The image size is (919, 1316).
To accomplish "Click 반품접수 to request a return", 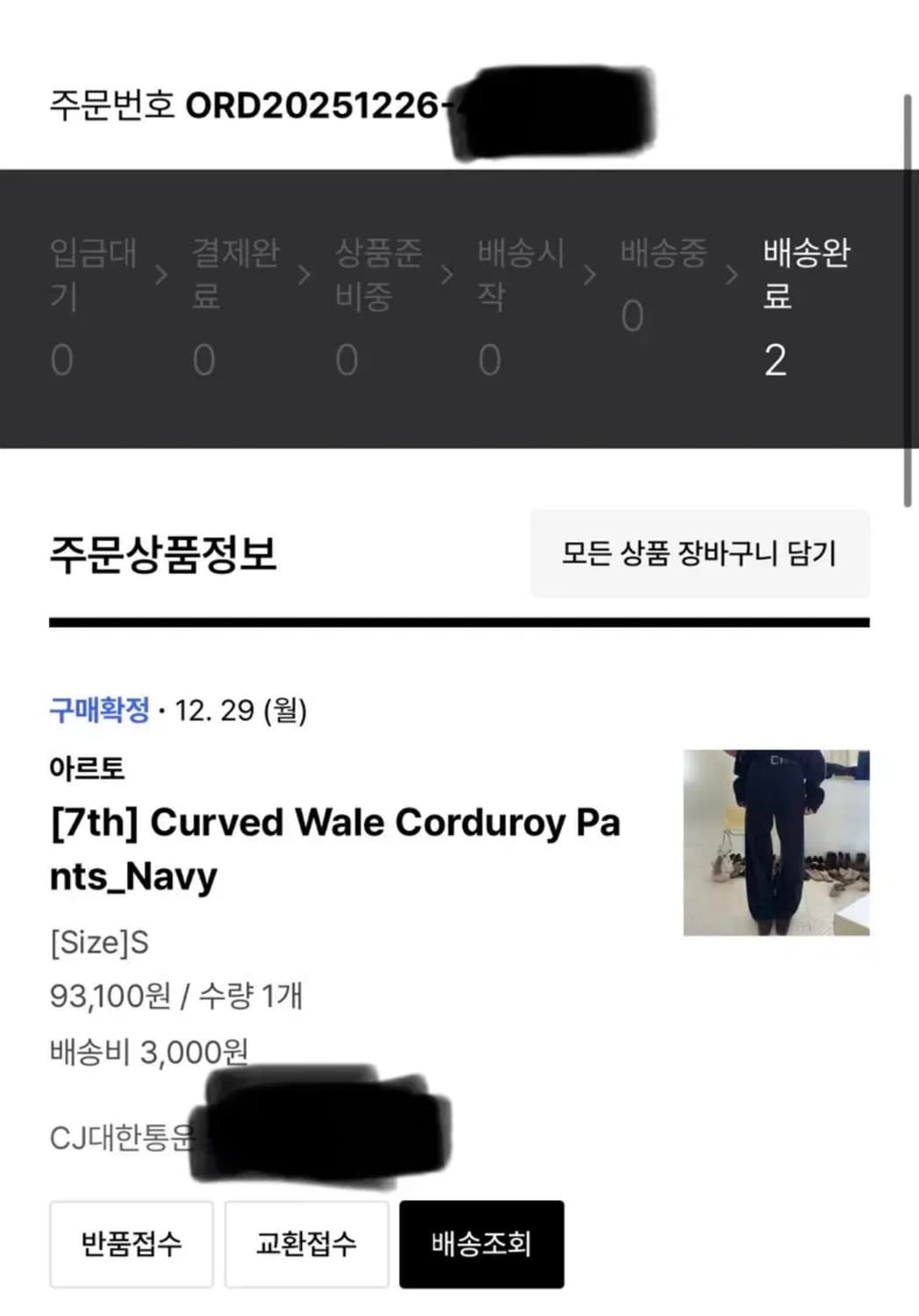I will [131, 1244].
